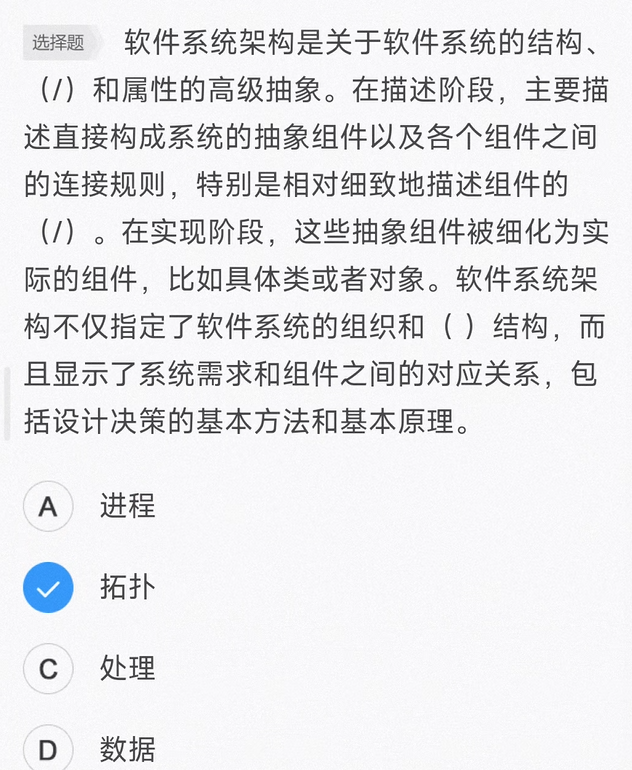Choose option C 处理

click(48, 668)
